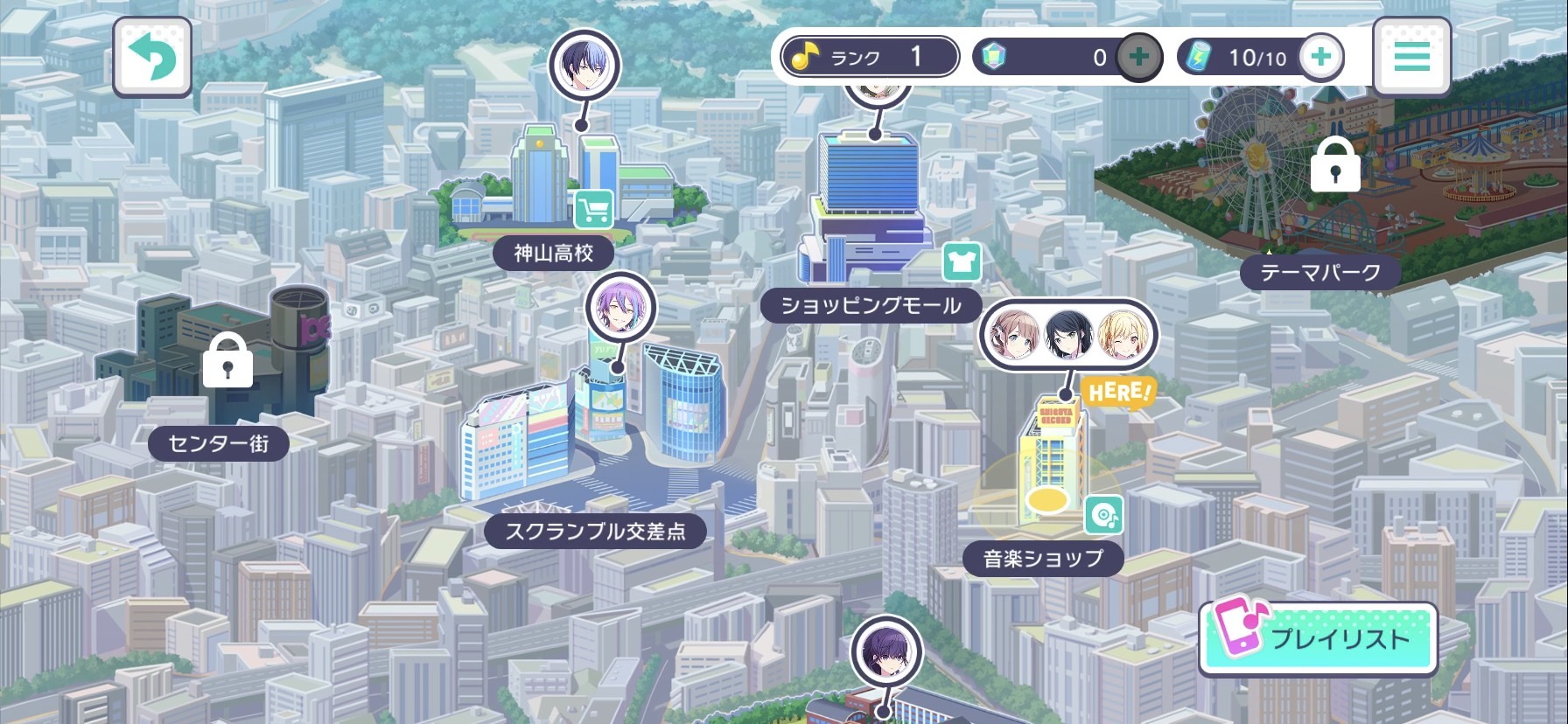
Task: Open the costume shirt icon at the mall
Action: [x=962, y=261]
